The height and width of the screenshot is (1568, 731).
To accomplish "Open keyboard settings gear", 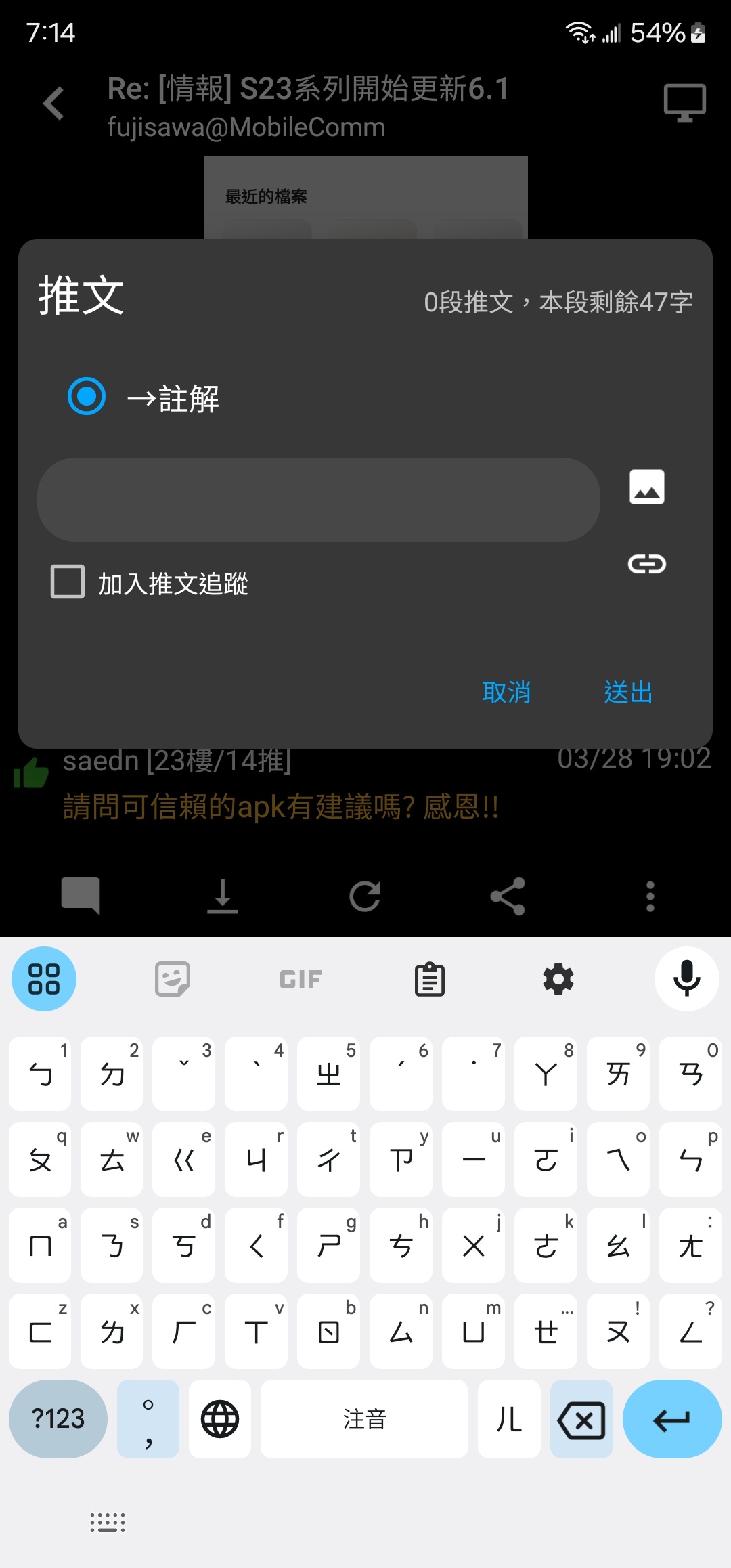I will coord(558,979).
